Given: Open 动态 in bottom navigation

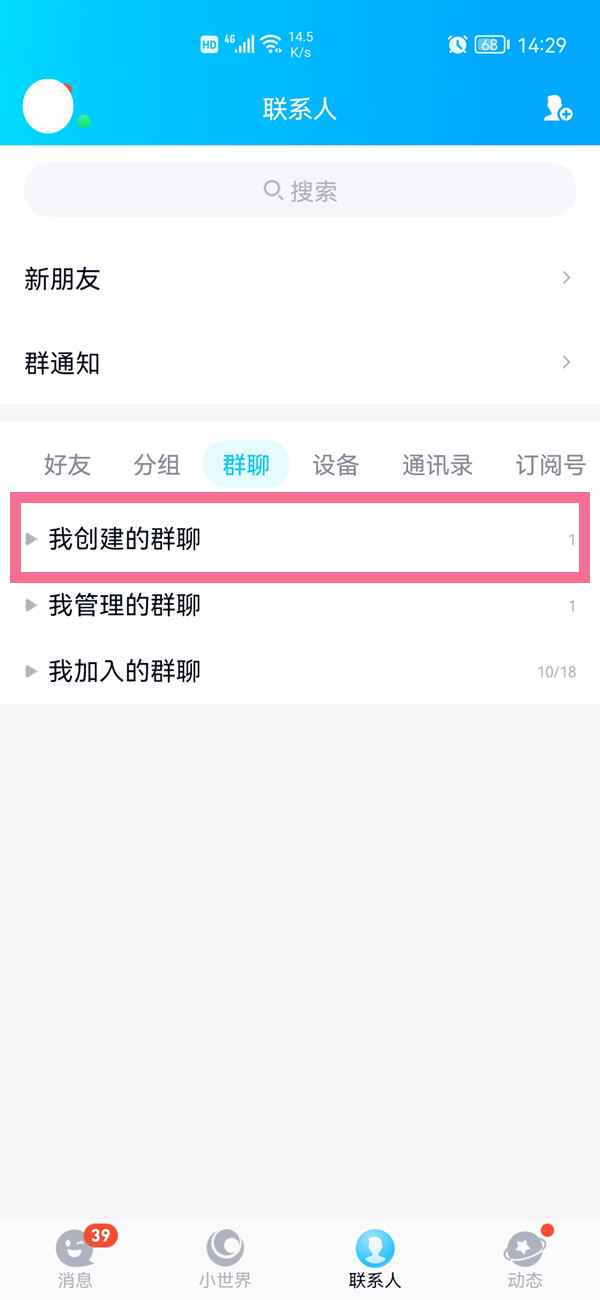Looking at the screenshot, I should pos(525,1258).
